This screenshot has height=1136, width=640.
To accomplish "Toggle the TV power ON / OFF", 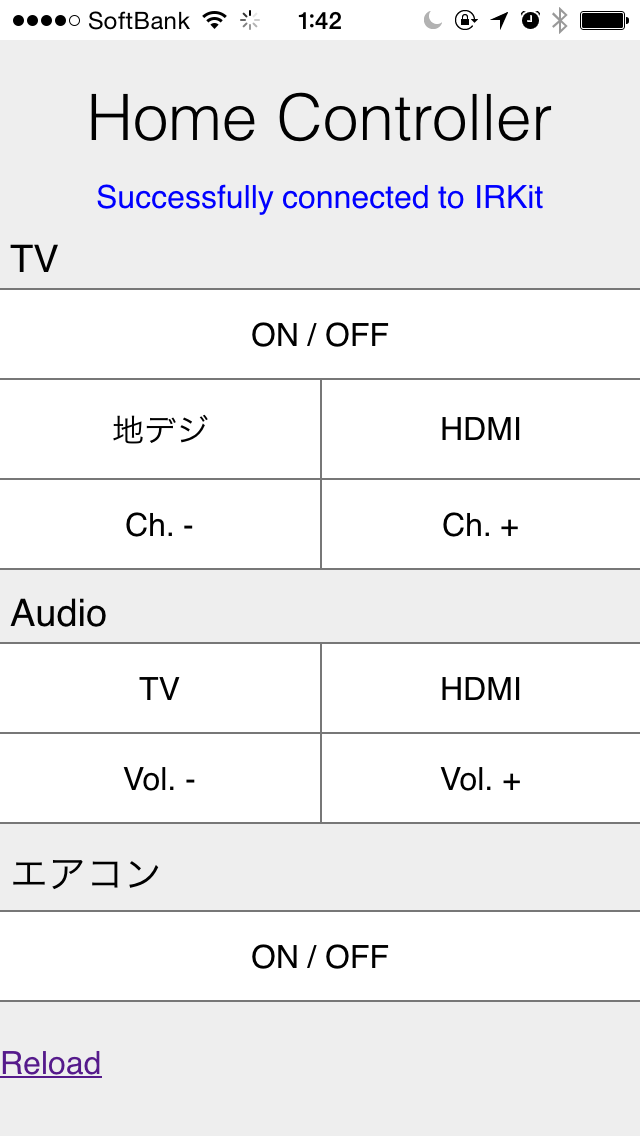I will [x=320, y=335].
